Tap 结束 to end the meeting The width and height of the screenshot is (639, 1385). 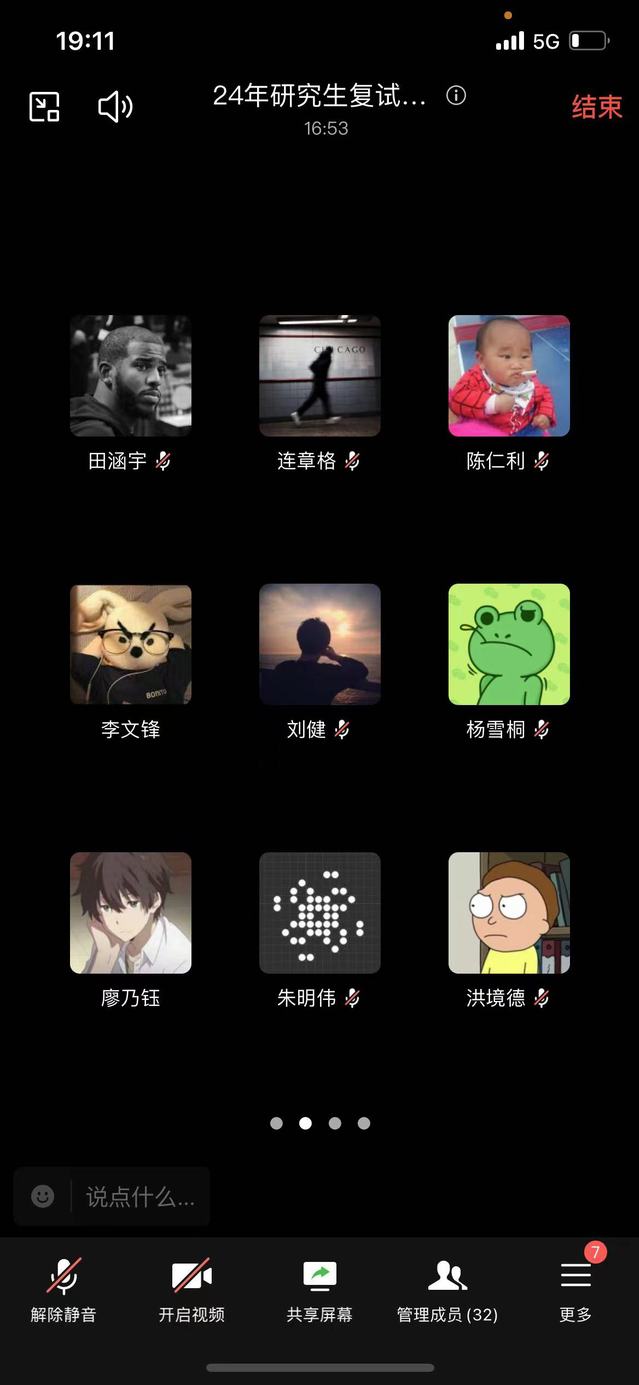(596, 107)
